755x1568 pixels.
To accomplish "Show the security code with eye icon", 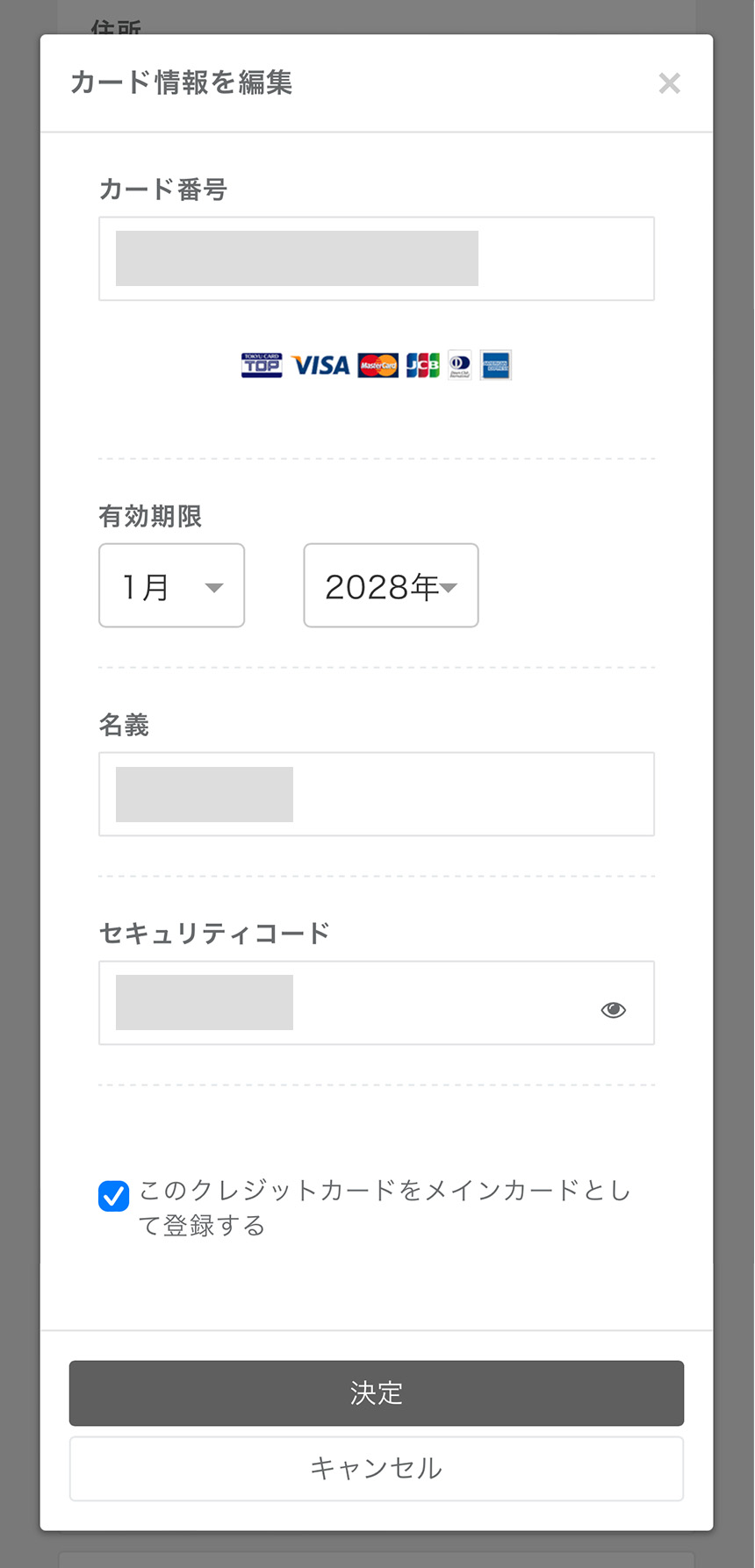I will [x=613, y=1010].
